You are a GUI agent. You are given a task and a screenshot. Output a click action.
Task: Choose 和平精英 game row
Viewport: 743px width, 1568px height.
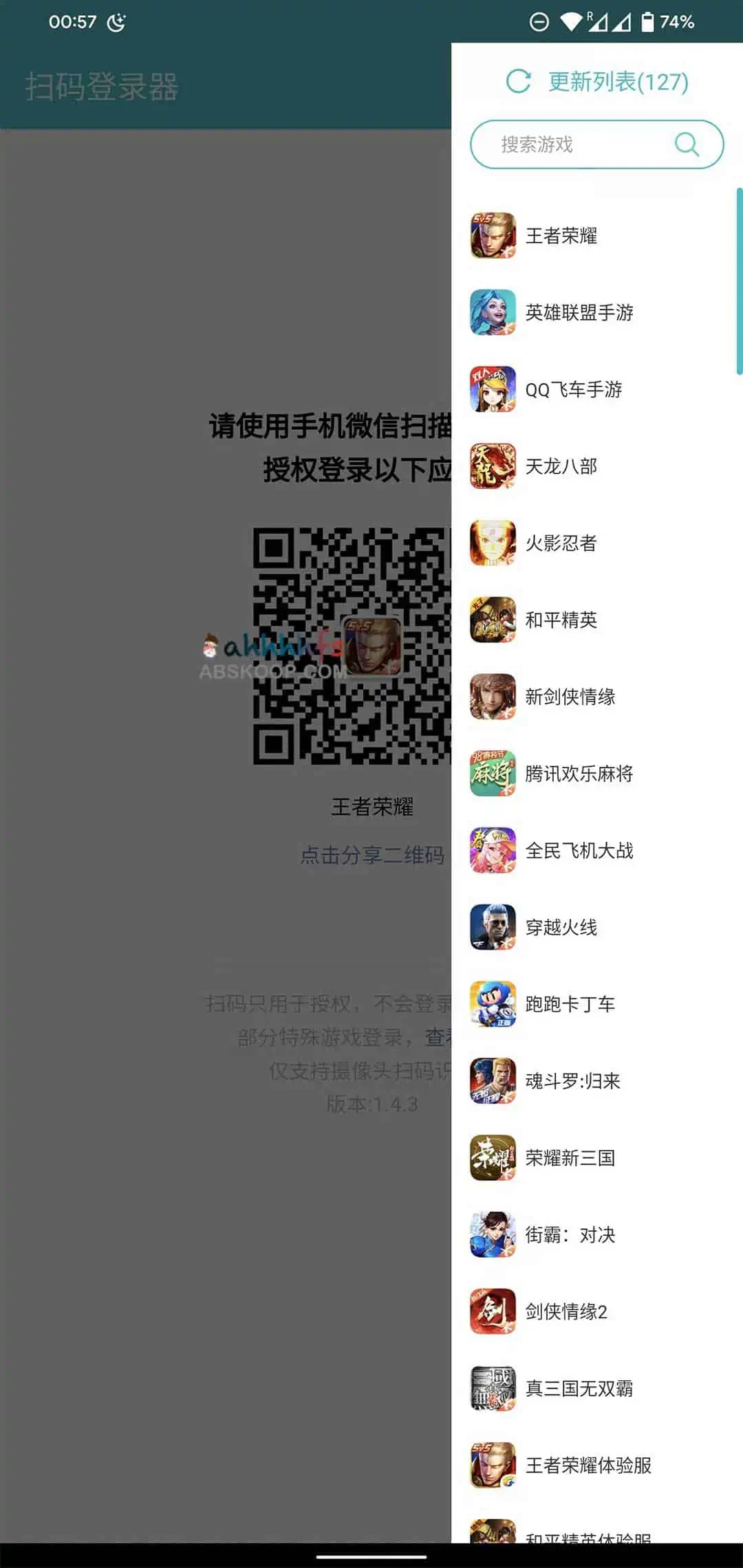click(561, 620)
